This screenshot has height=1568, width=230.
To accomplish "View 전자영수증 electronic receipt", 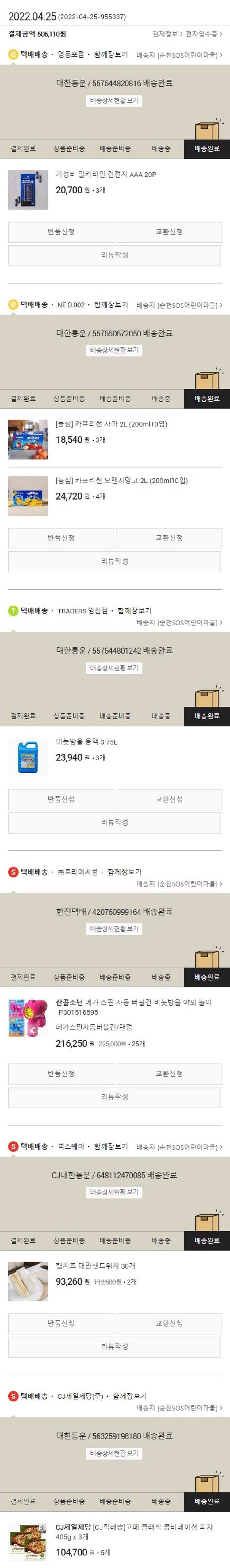I will point(204,34).
